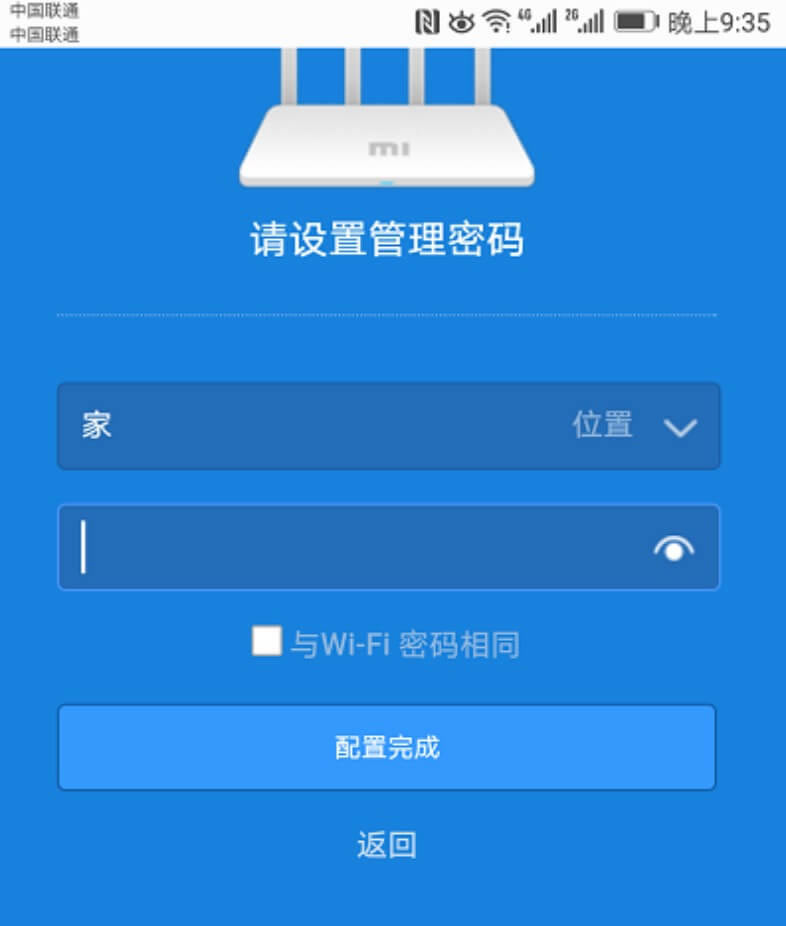Viewport: 786px width, 926px height.
Task: Focus the admin password input field
Action: (x=350, y=548)
